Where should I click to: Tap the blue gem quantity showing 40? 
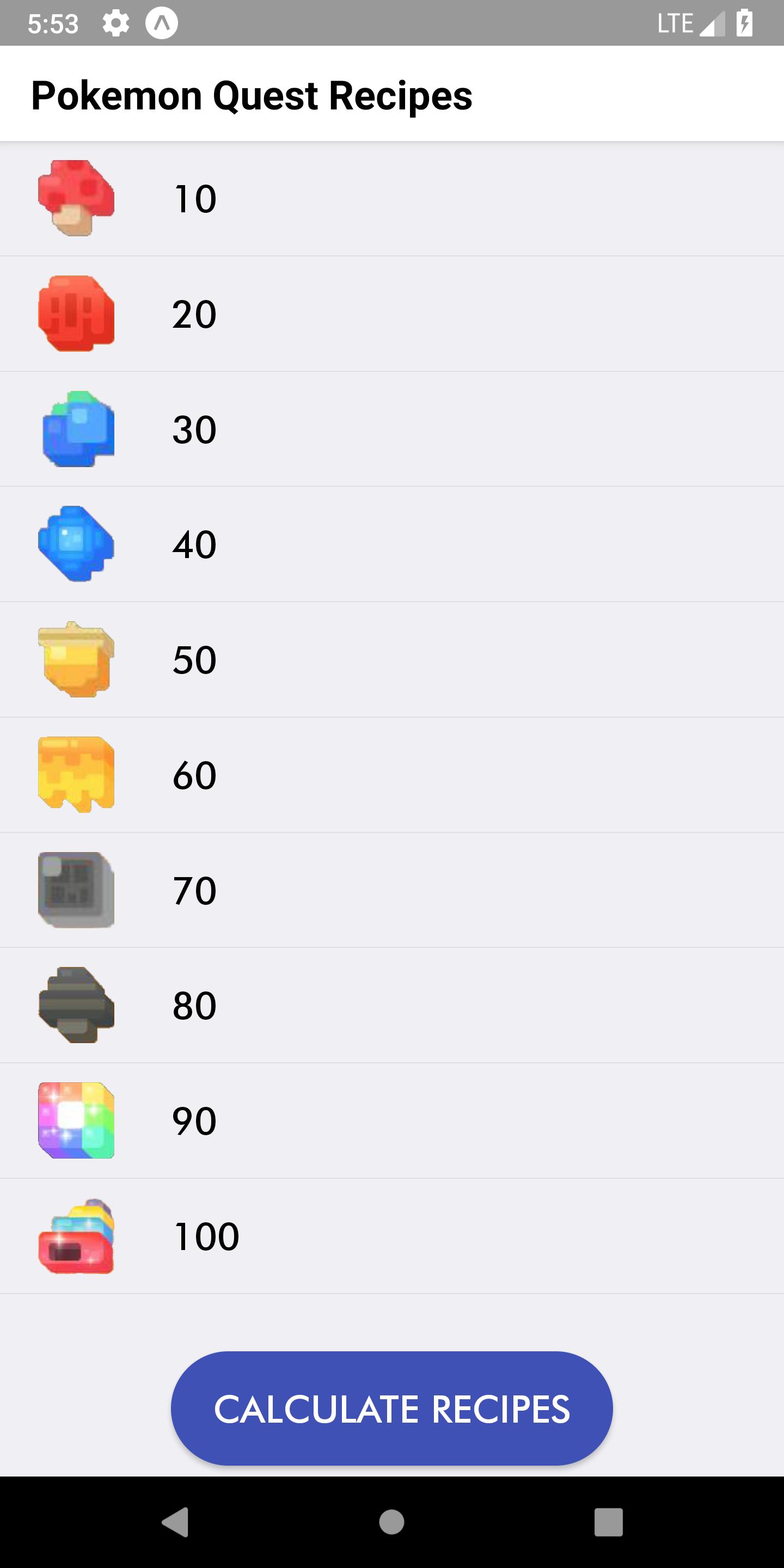click(195, 544)
